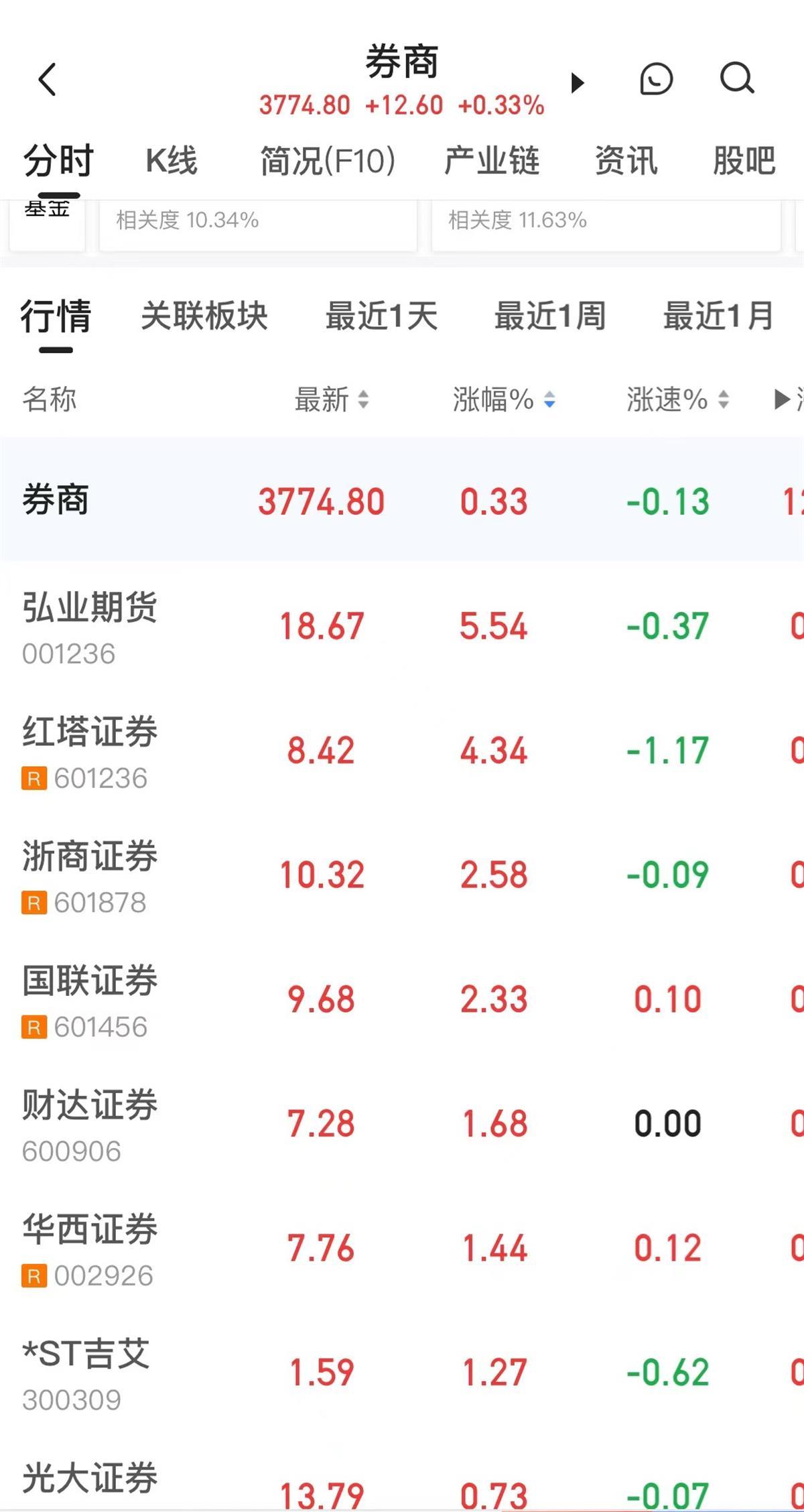Switch to the K线 tab
The height and width of the screenshot is (1512, 804).
[x=172, y=162]
